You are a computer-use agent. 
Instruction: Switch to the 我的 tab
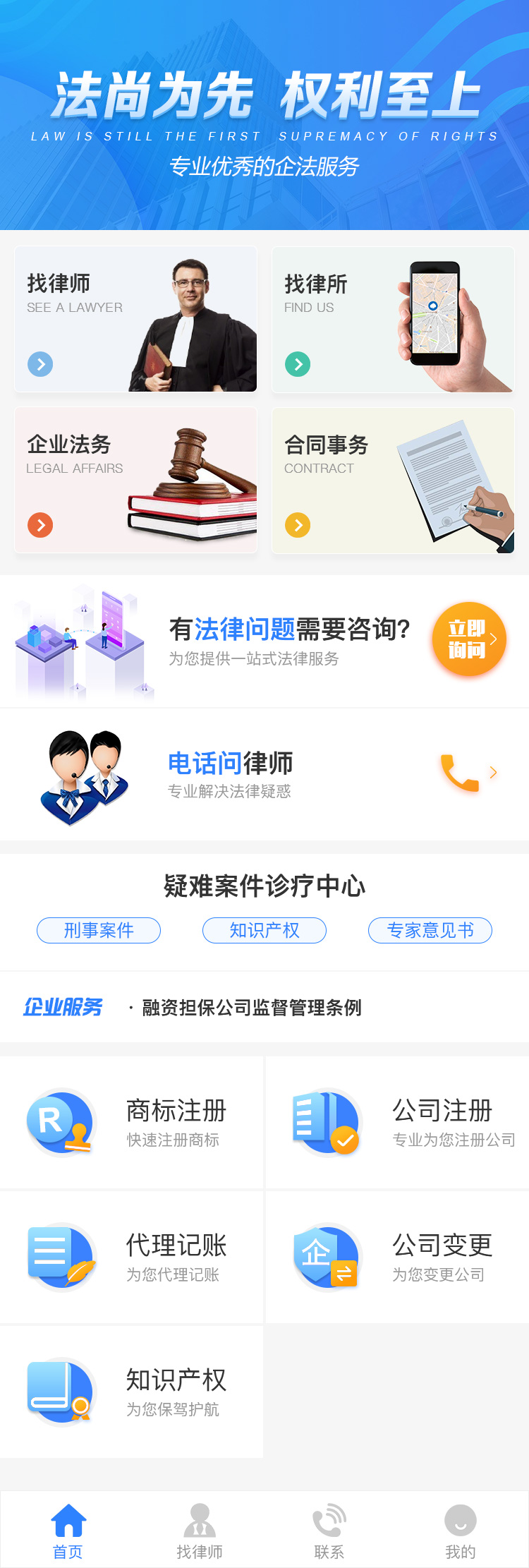(461, 1530)
